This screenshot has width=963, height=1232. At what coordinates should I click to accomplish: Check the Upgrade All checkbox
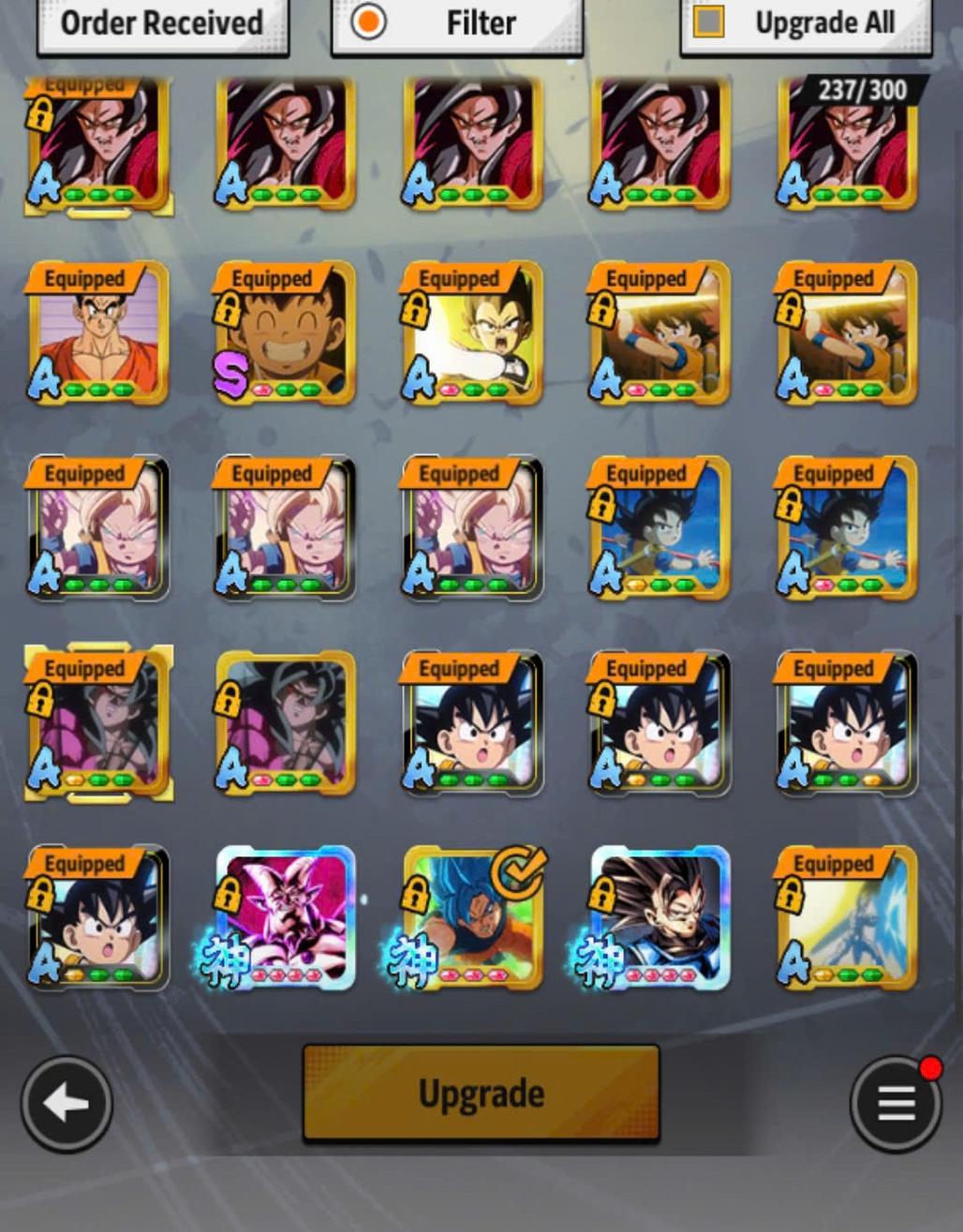coord(708,22)
